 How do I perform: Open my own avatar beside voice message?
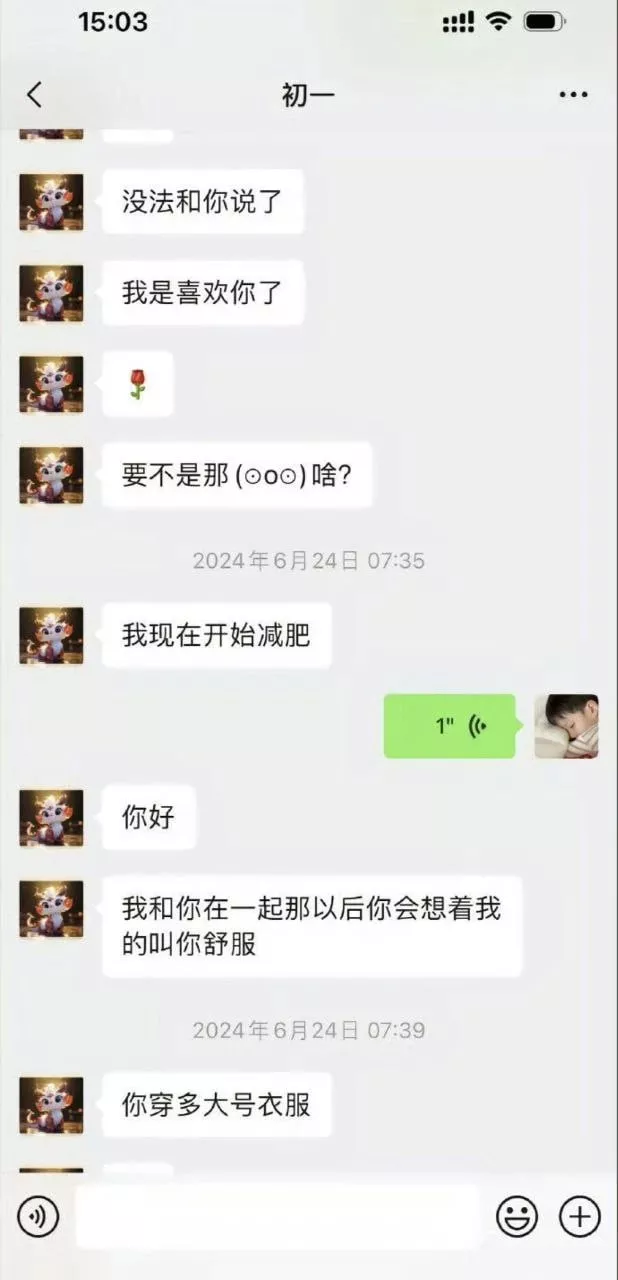566,726
